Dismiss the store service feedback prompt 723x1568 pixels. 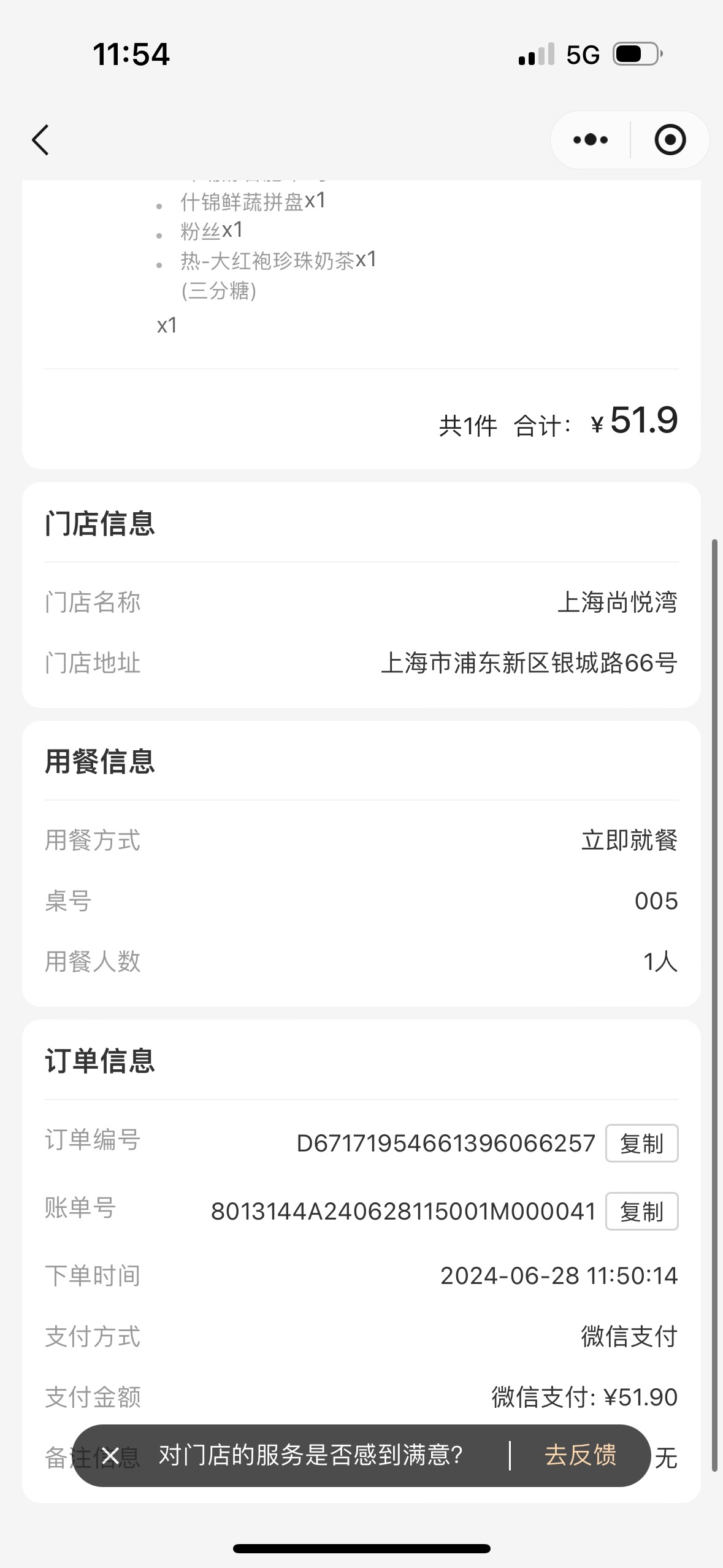pyautogui.click(x=110, y=1455)
